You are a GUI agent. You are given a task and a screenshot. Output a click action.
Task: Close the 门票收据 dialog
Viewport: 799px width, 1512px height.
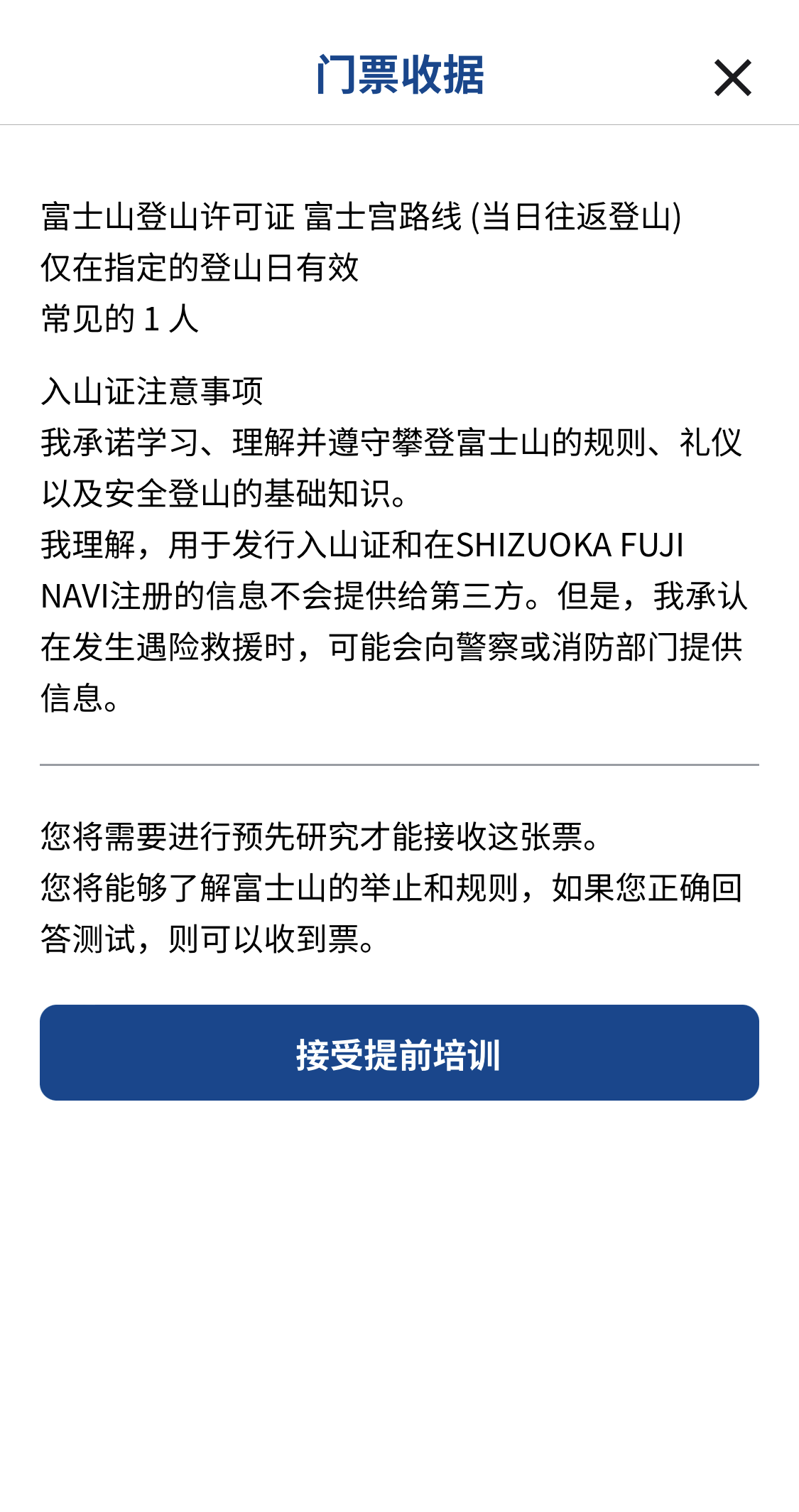pos(732,77)
